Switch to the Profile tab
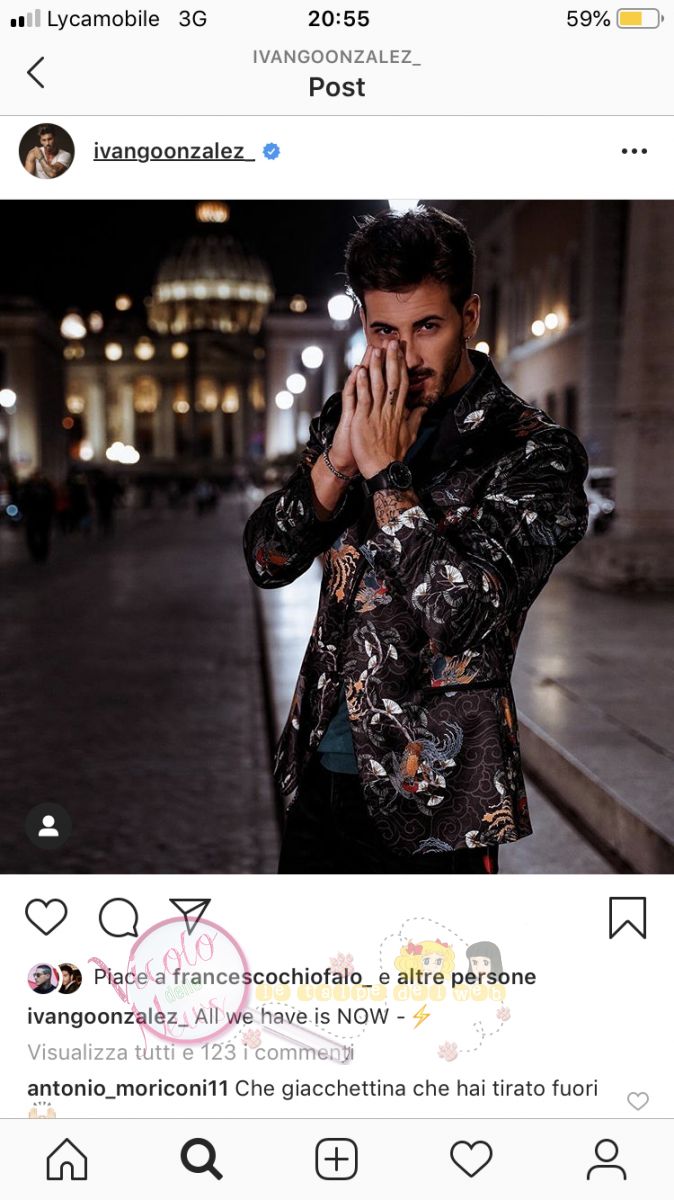 pyautogui.click(x=605, y=1160)
